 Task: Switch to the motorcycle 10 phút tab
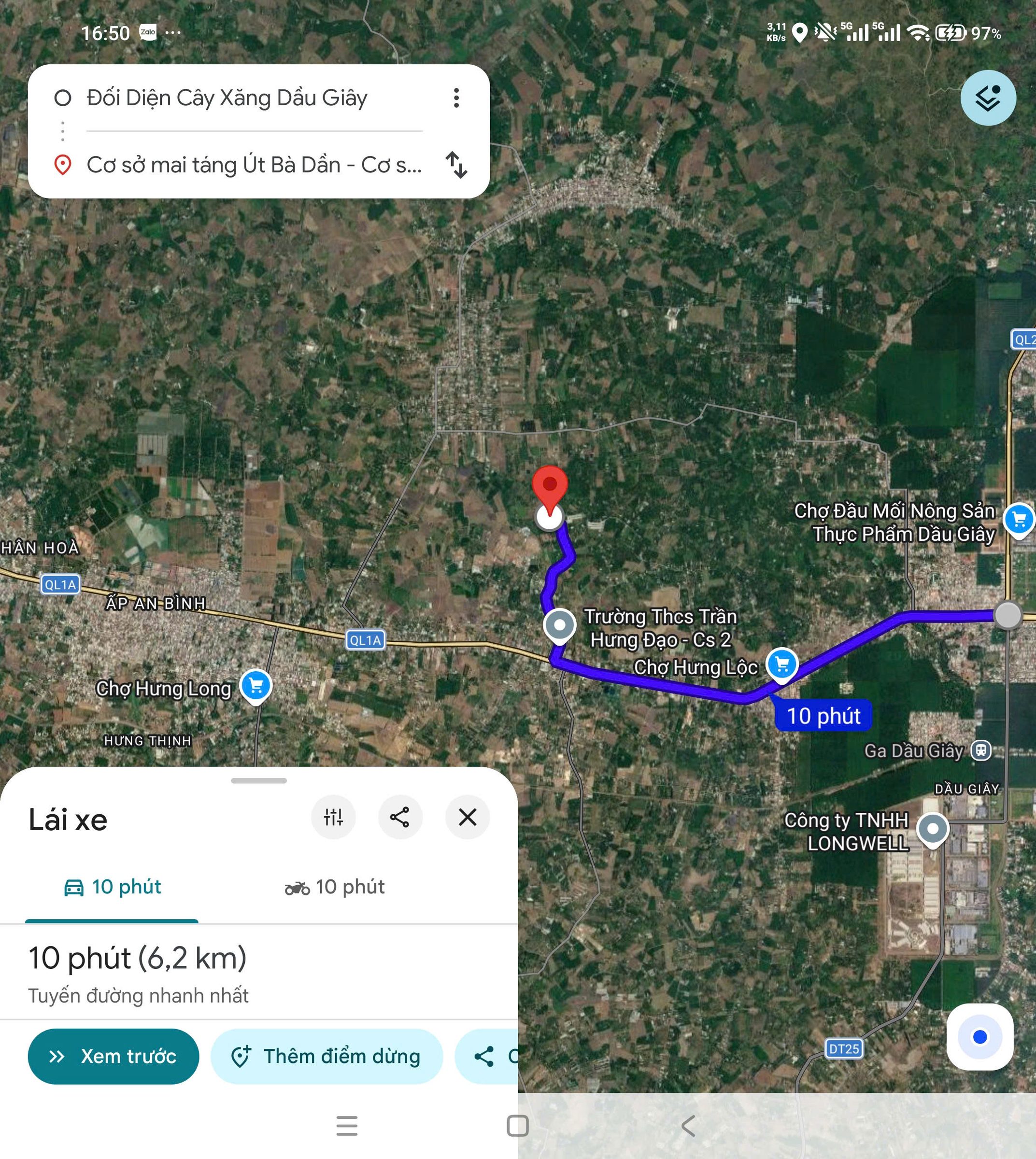click(335, 887)
